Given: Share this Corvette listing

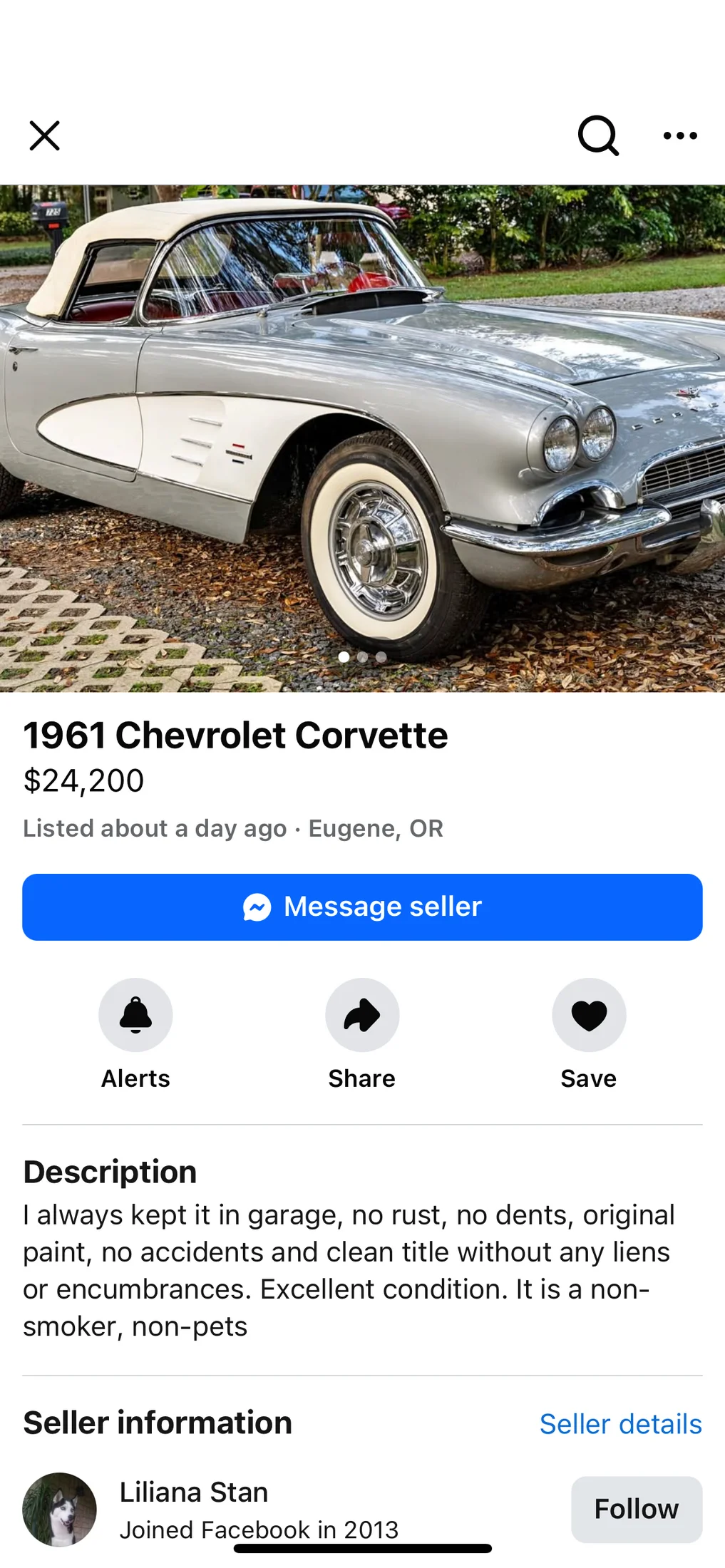Looking at the screenshot, I should [x=362, y=1015].
